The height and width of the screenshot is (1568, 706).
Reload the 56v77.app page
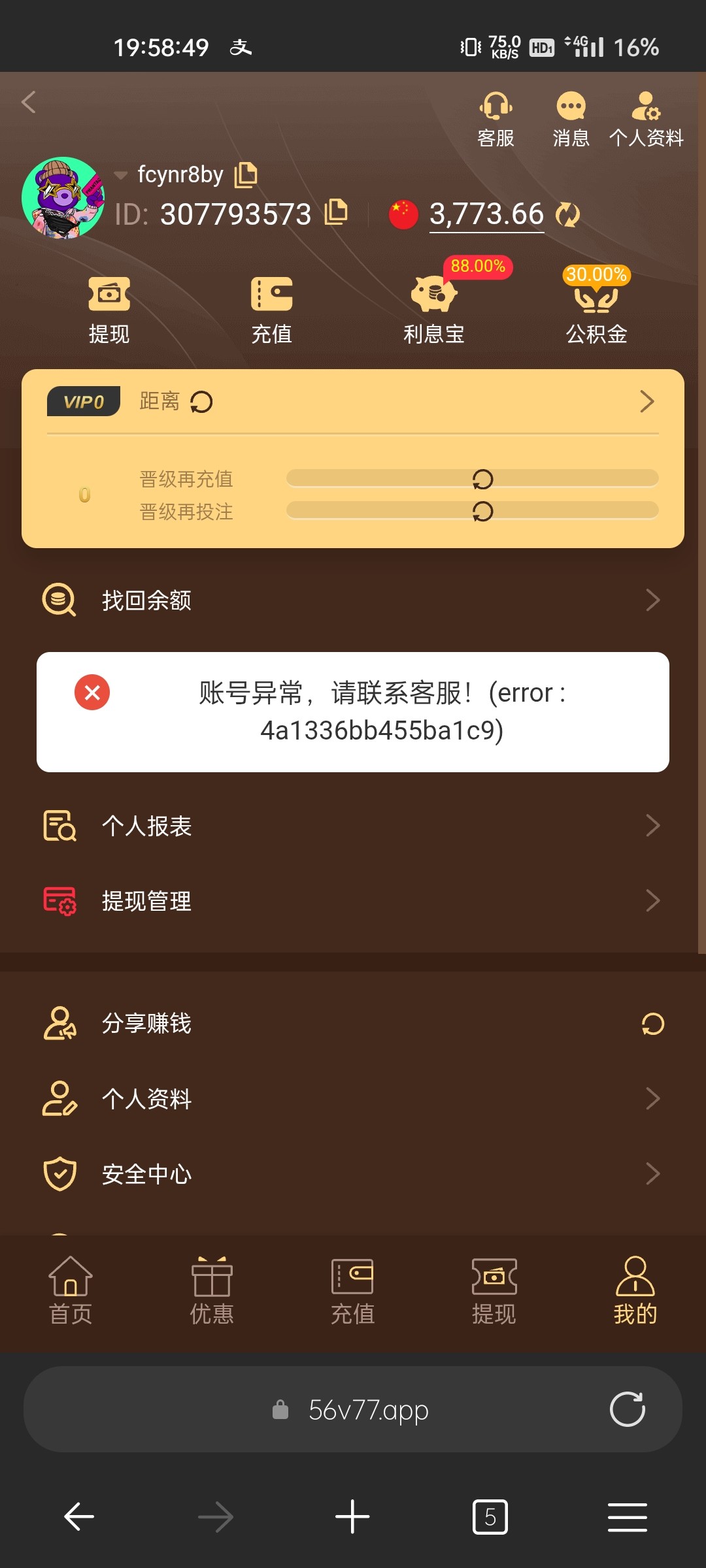click(627, 1409)
